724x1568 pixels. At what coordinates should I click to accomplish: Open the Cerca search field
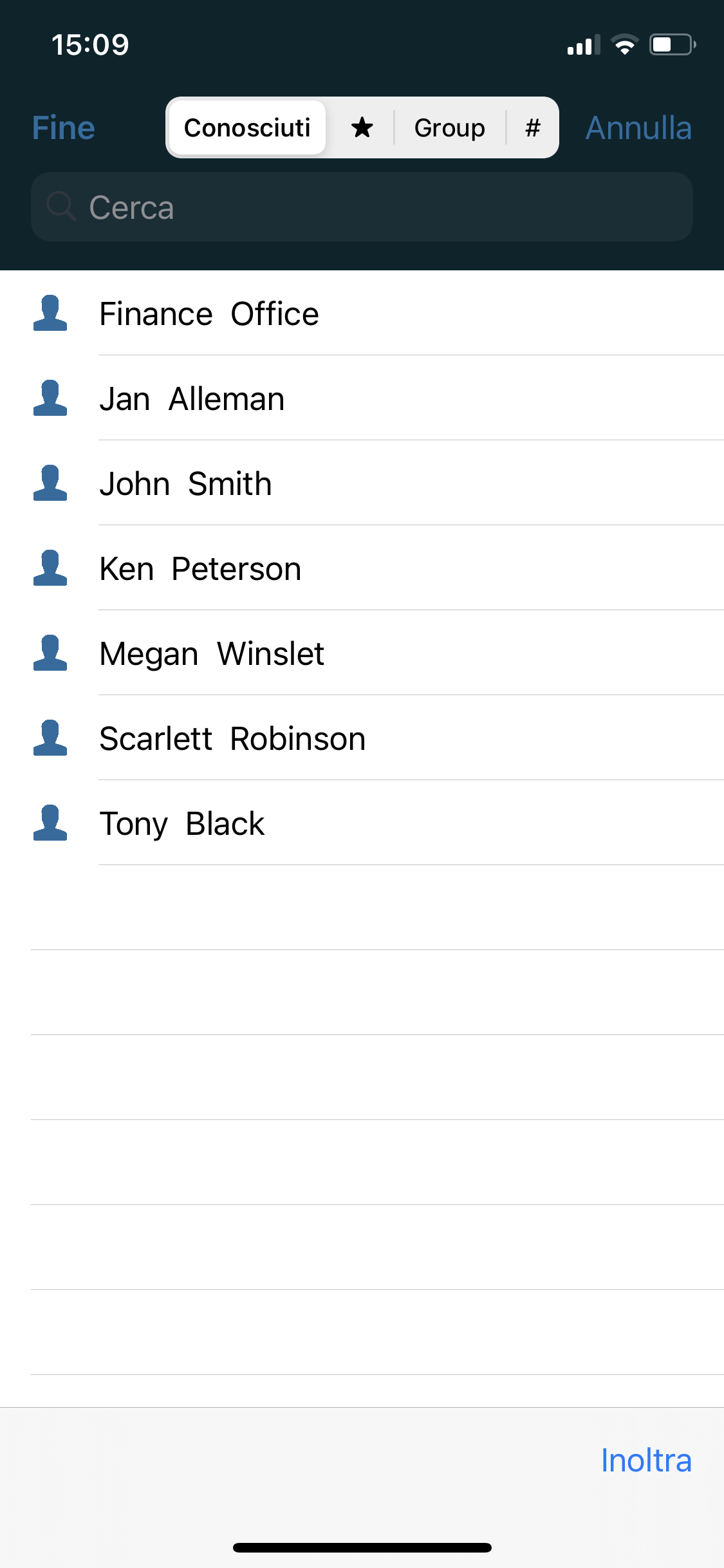(362, 207)
